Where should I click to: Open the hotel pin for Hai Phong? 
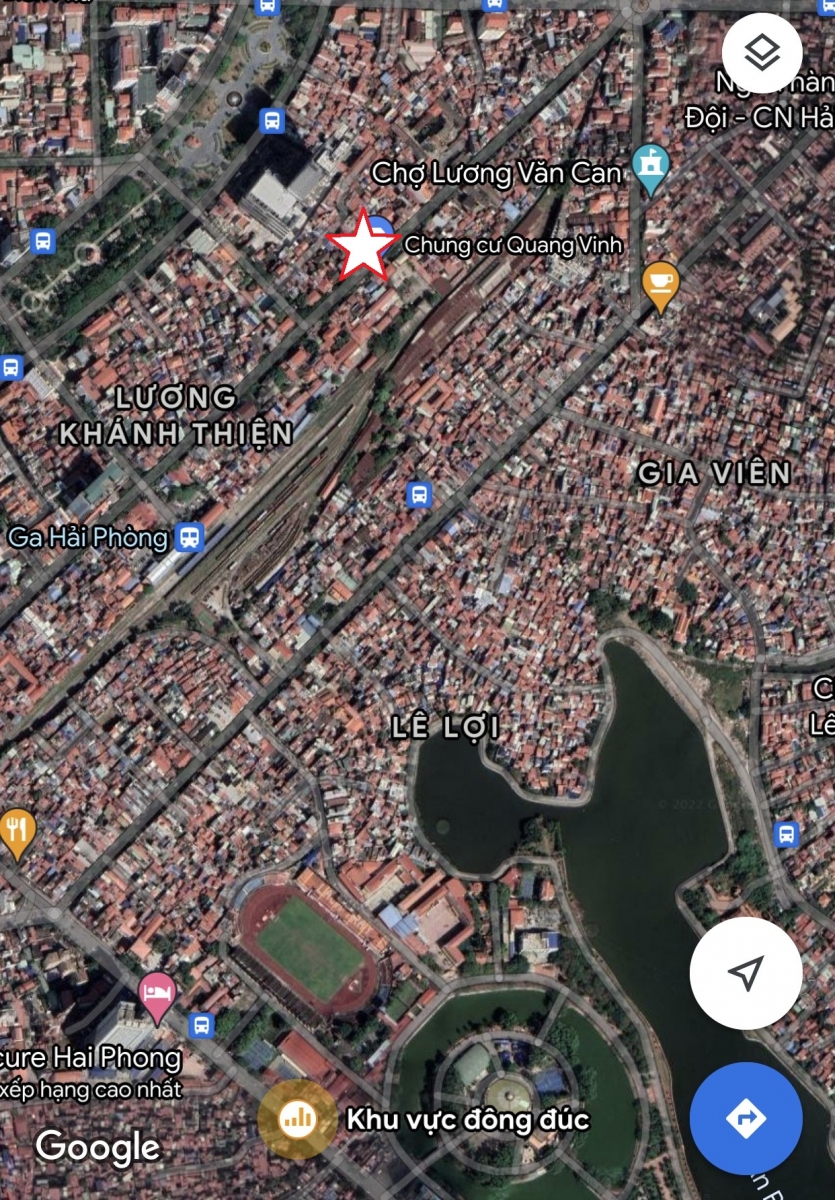point(157,995)
